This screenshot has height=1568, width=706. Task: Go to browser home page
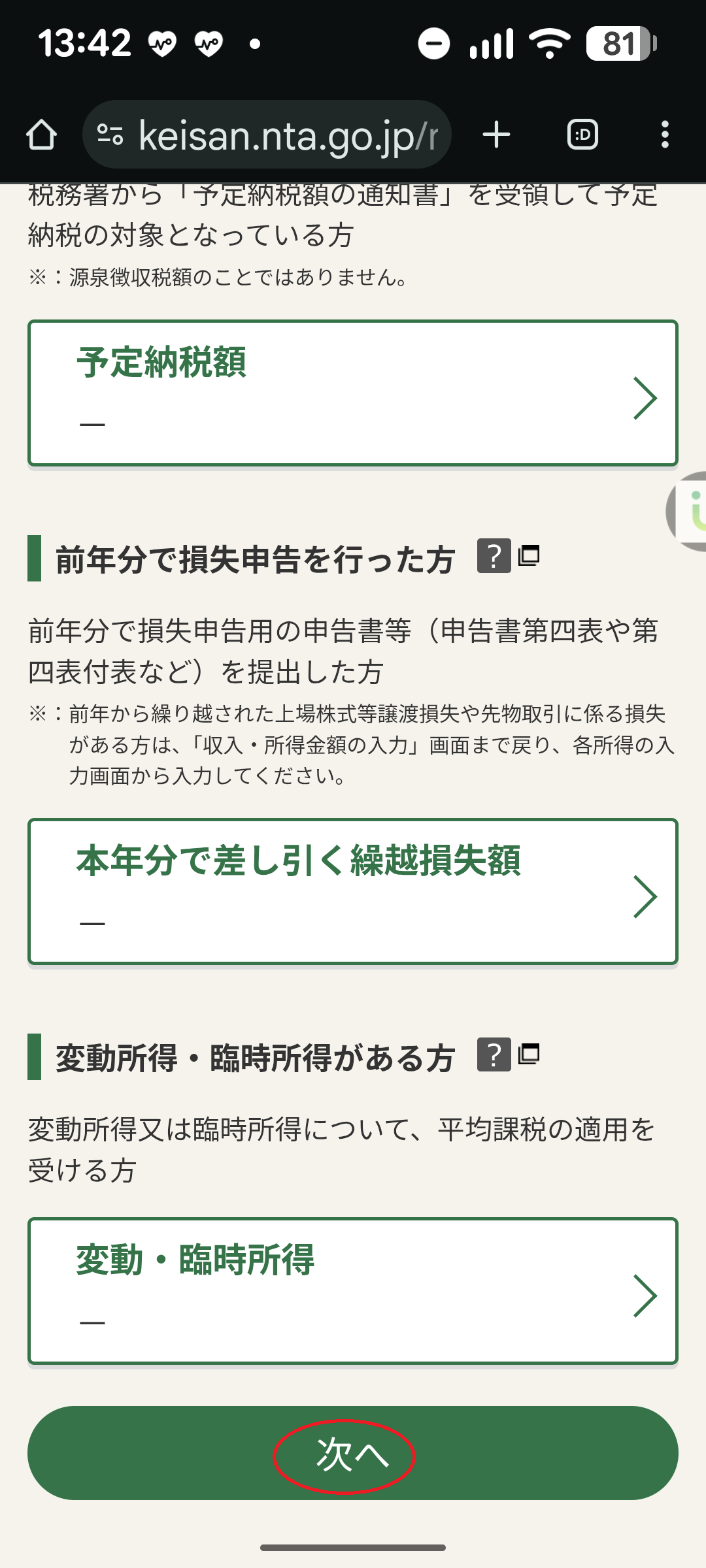point(41,135)
